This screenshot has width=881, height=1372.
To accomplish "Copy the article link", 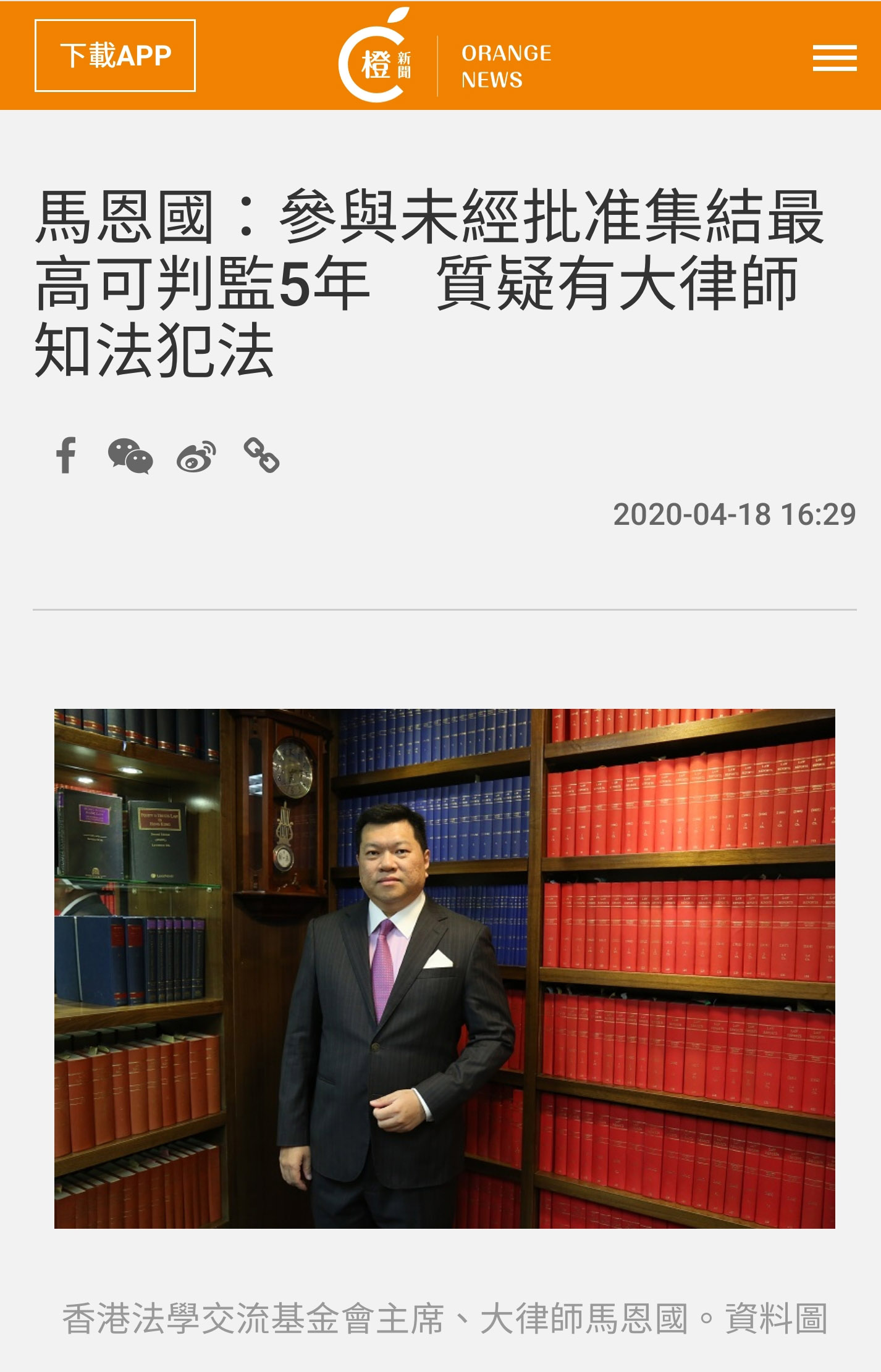I will (x=261, y=455).
